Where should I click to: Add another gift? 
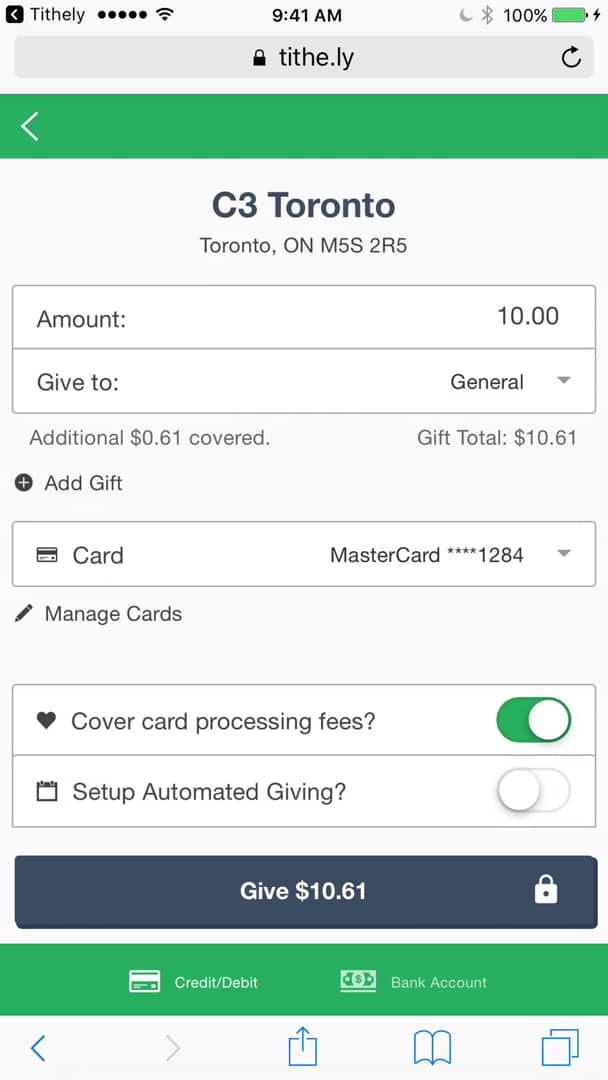pyautogui.click(x=69, y=483)
